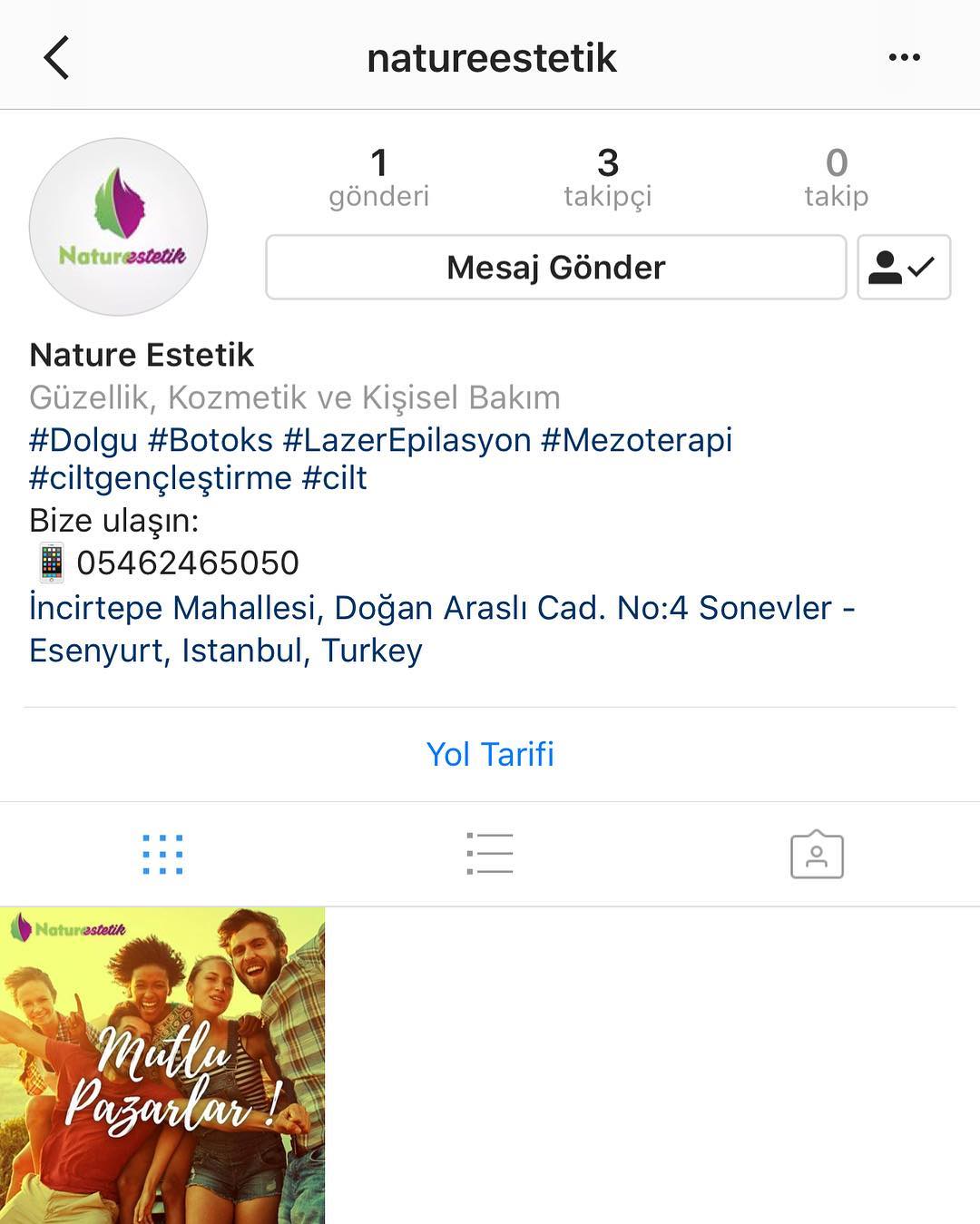Open the Mutlu Pazarlar post
The width and height of the screenshot is (980, 1224).
pyautogui.click(x=162, y=1066)
